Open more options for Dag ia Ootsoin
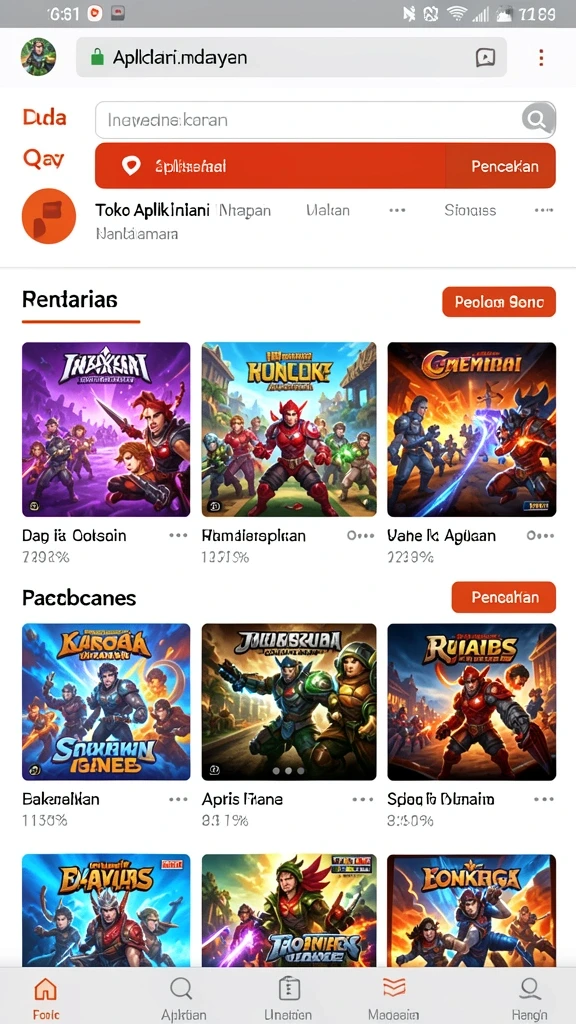This screenshot has height=1024, width=576. coord(178,536)
